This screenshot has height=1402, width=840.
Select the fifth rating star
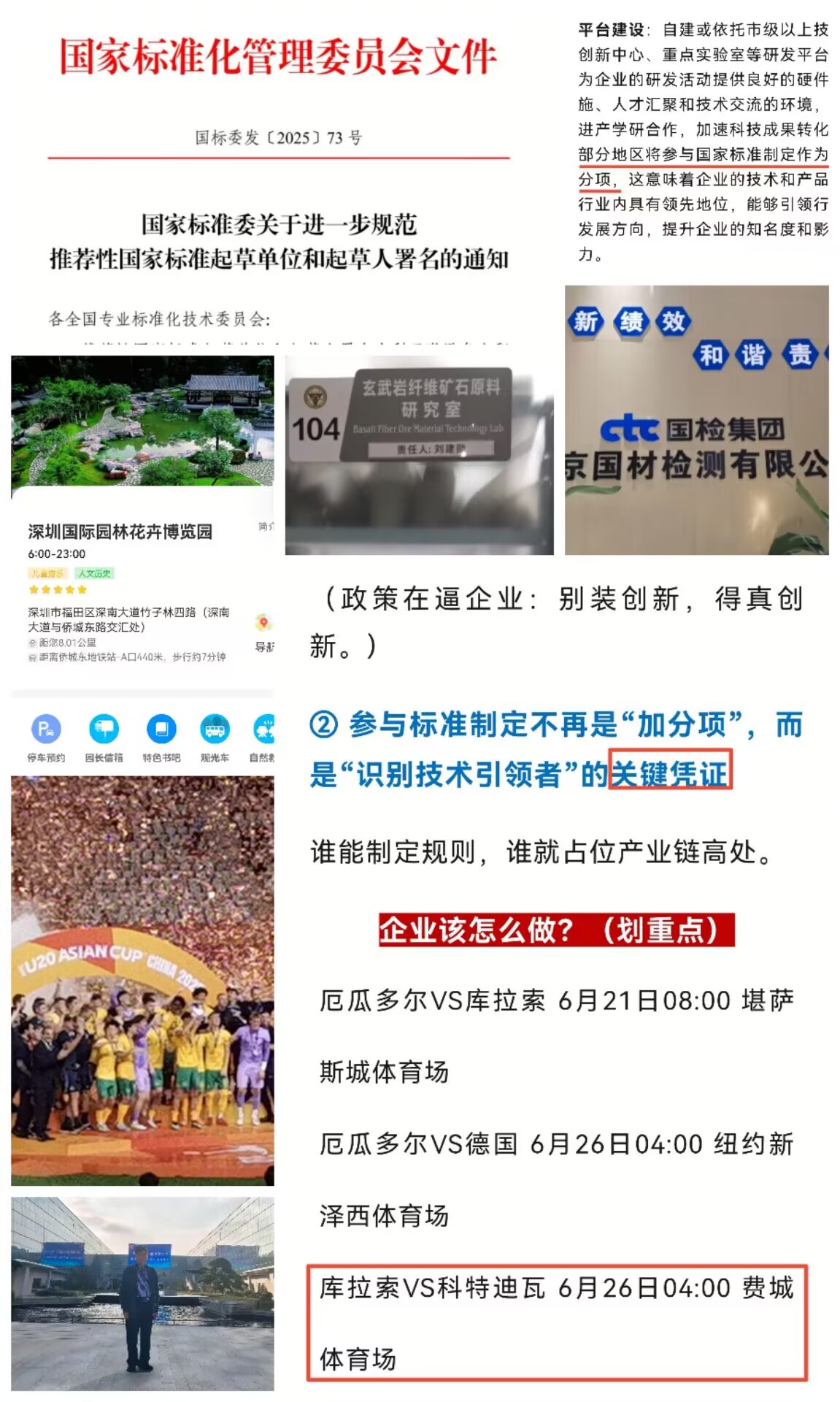coord(82,589)
